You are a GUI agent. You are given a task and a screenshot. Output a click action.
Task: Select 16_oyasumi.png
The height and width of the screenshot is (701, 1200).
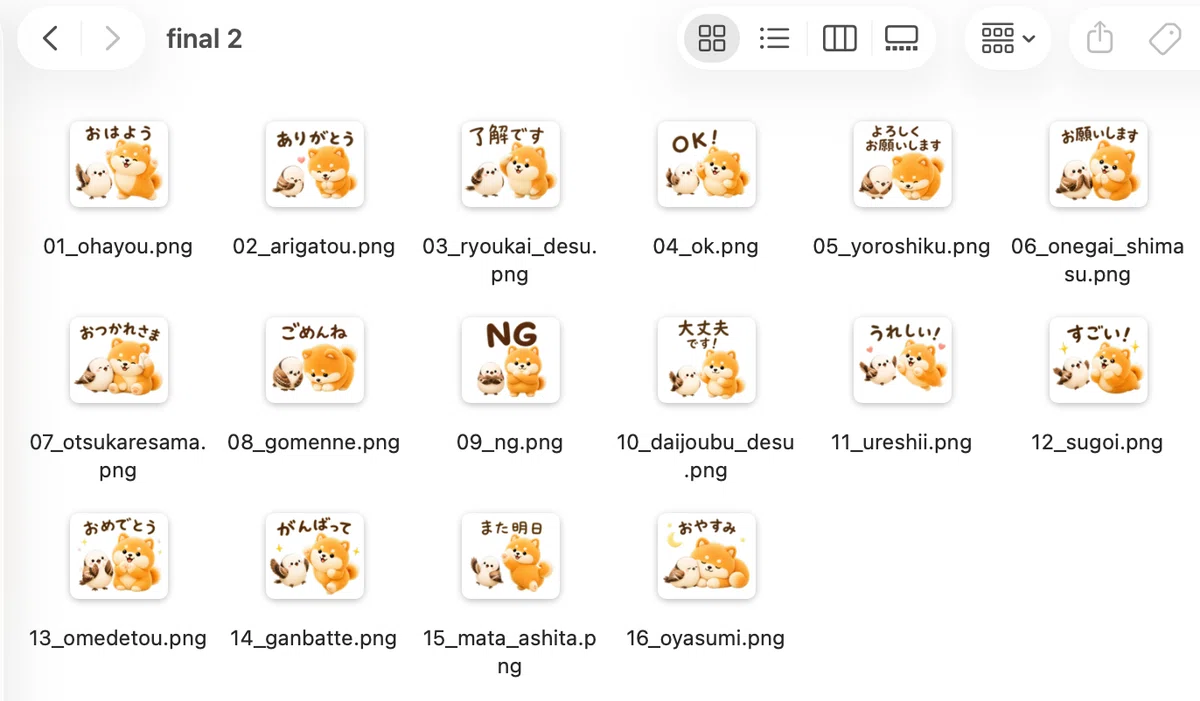[x=706, y=557]
